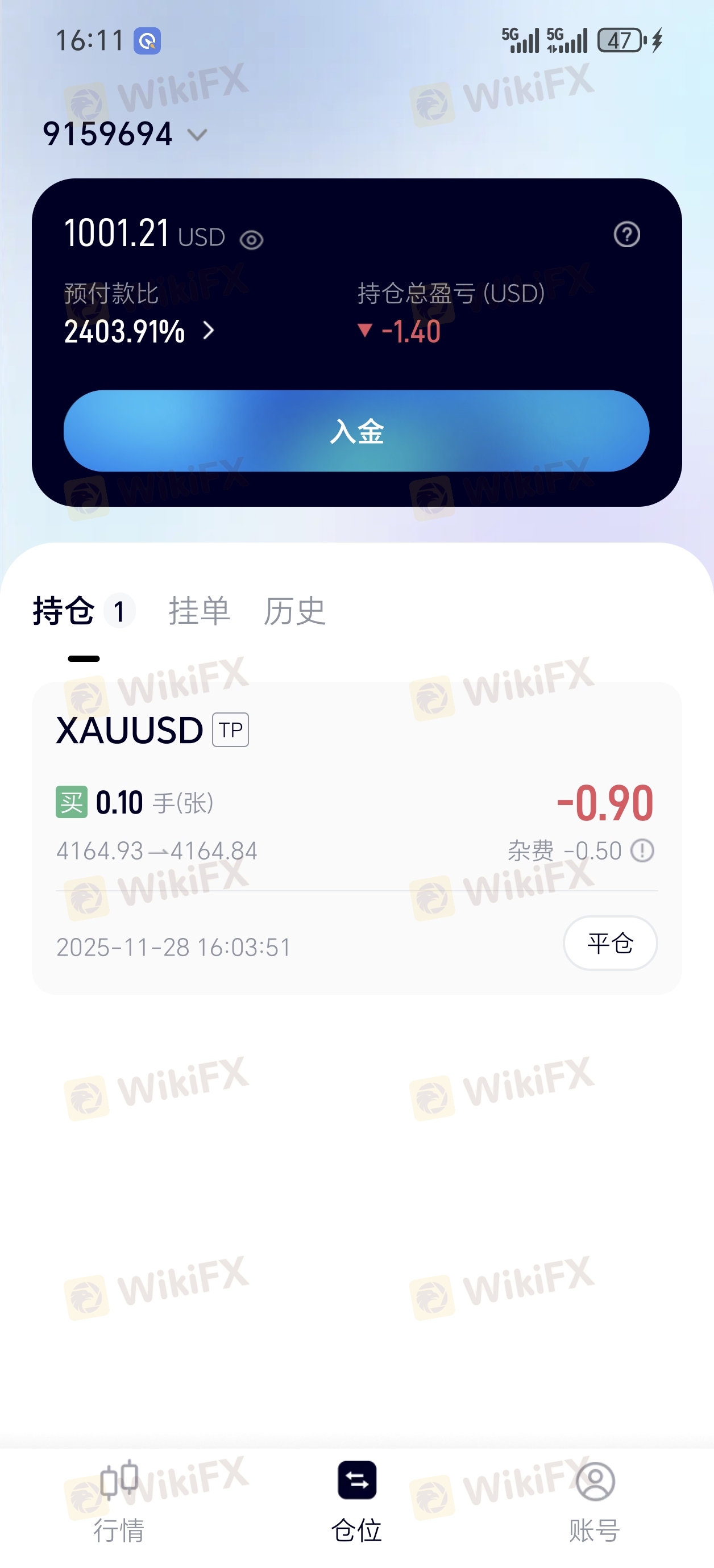The image size is (714, 1568).
Task: Open the account 9159694 dropdown
Action: click(x=125, y=135)
